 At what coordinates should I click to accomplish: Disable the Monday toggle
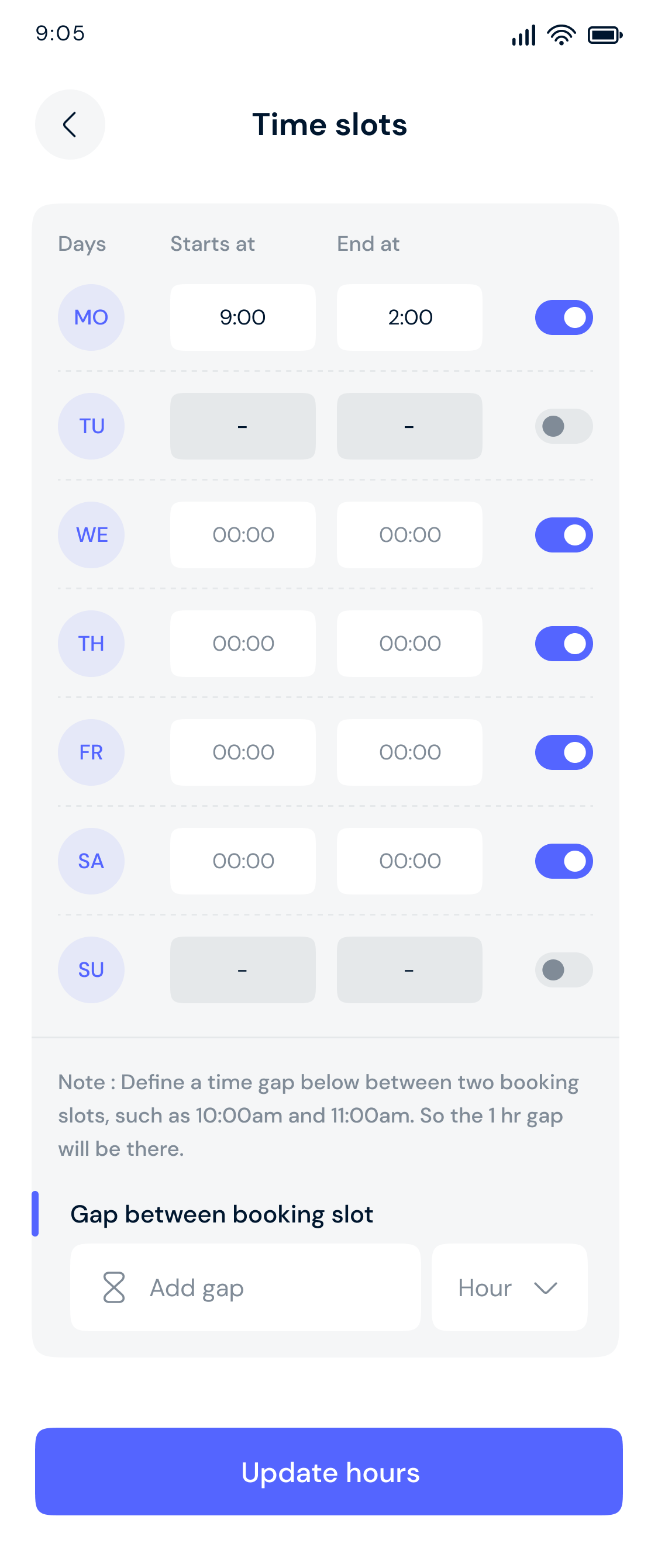tap(563, 317)
